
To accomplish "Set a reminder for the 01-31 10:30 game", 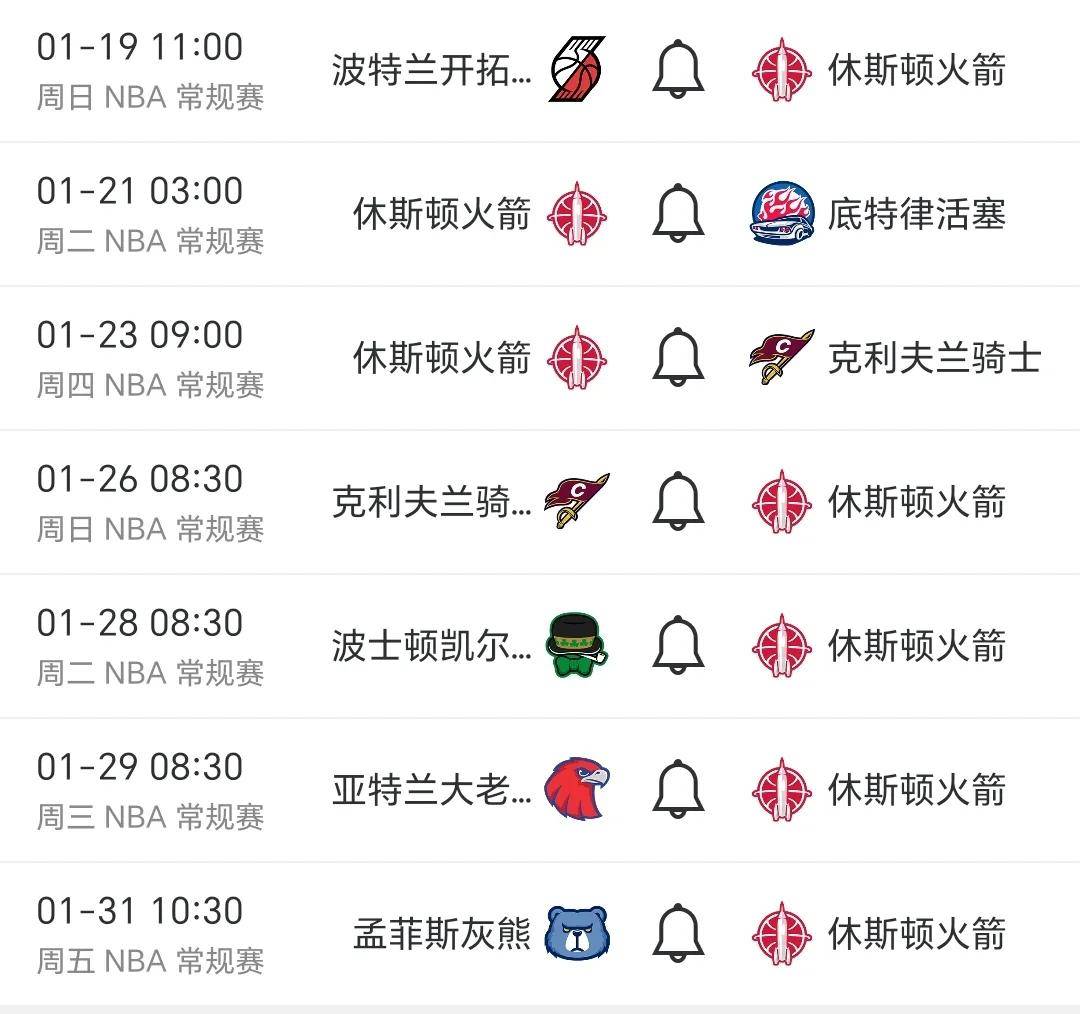I will [678, 933].
